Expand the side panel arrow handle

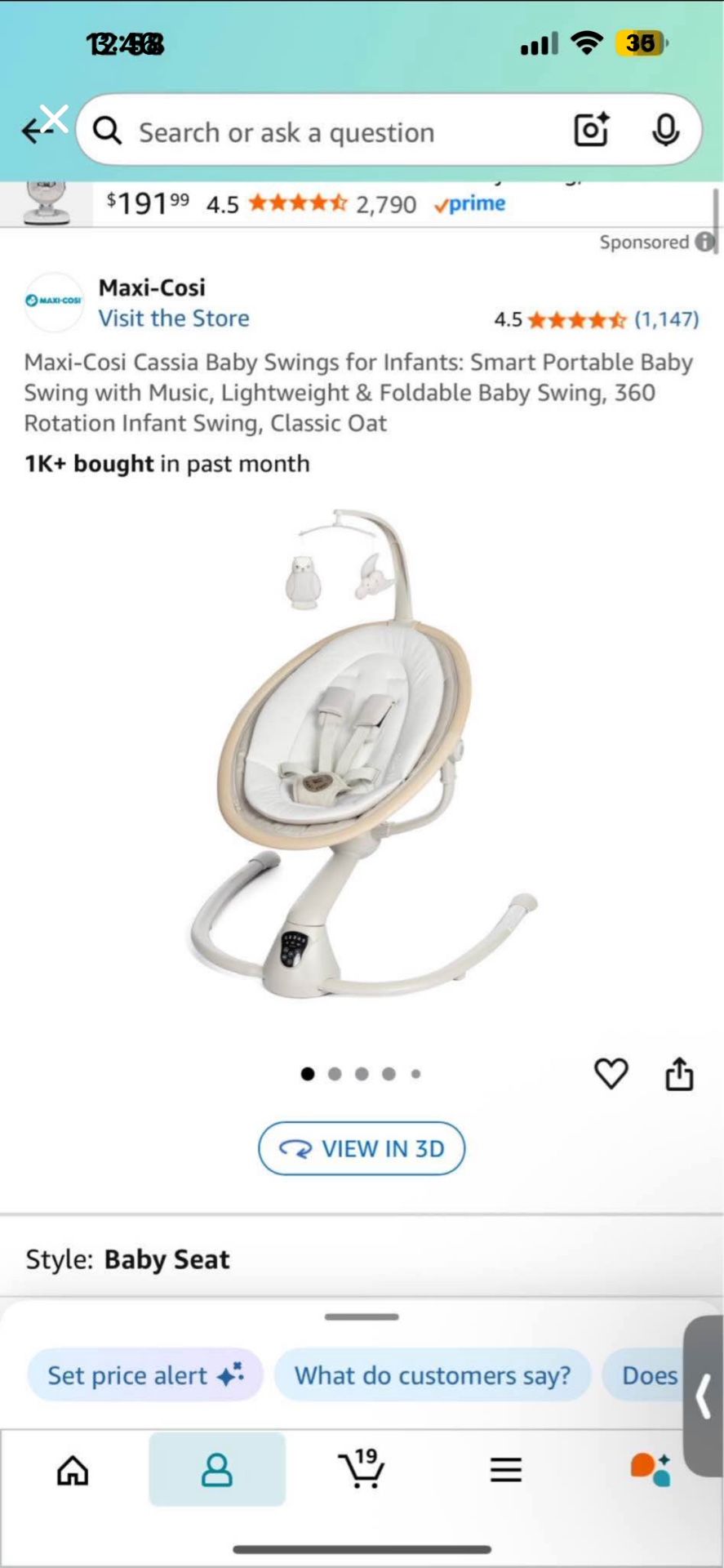tap(704, 1395)
